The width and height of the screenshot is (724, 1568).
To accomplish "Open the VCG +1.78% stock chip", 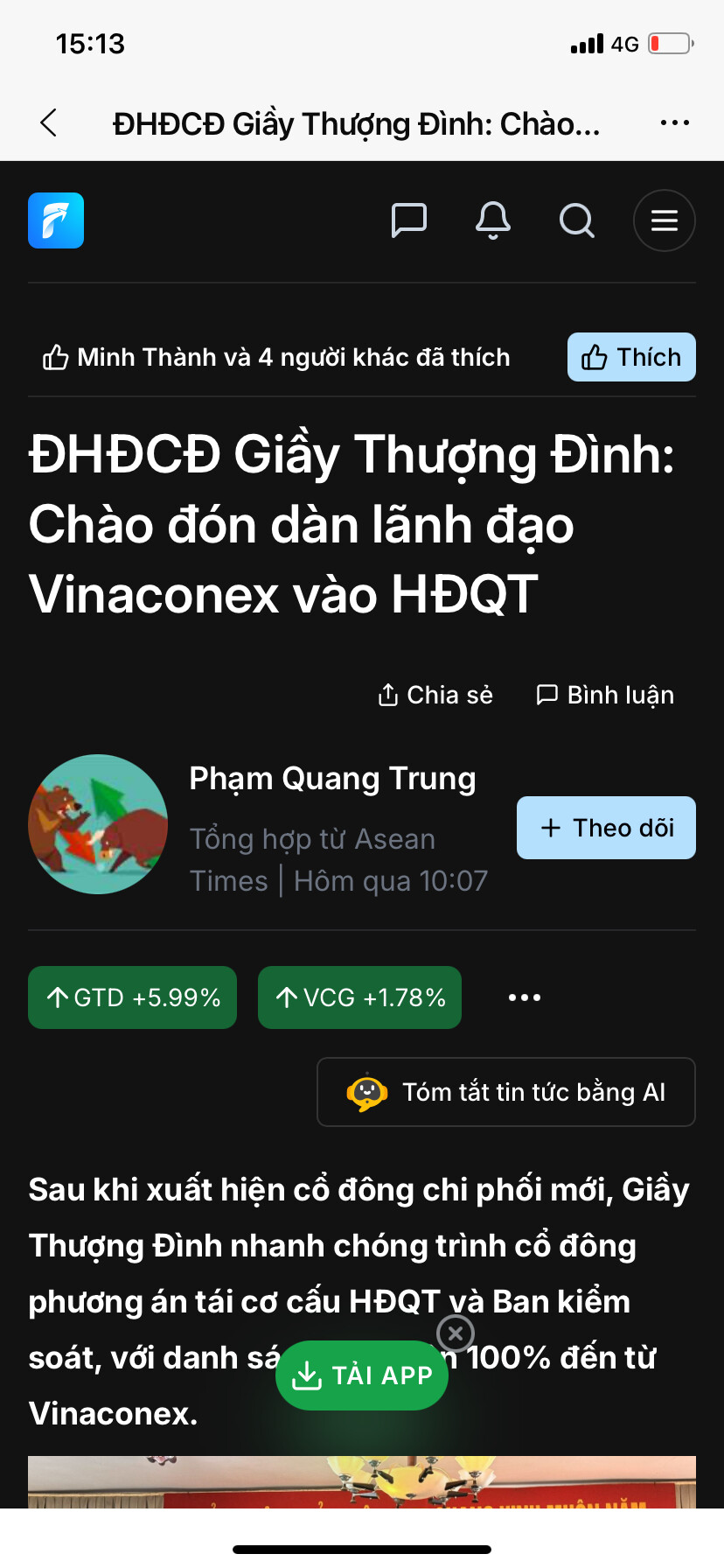I will tap(359, 997).
